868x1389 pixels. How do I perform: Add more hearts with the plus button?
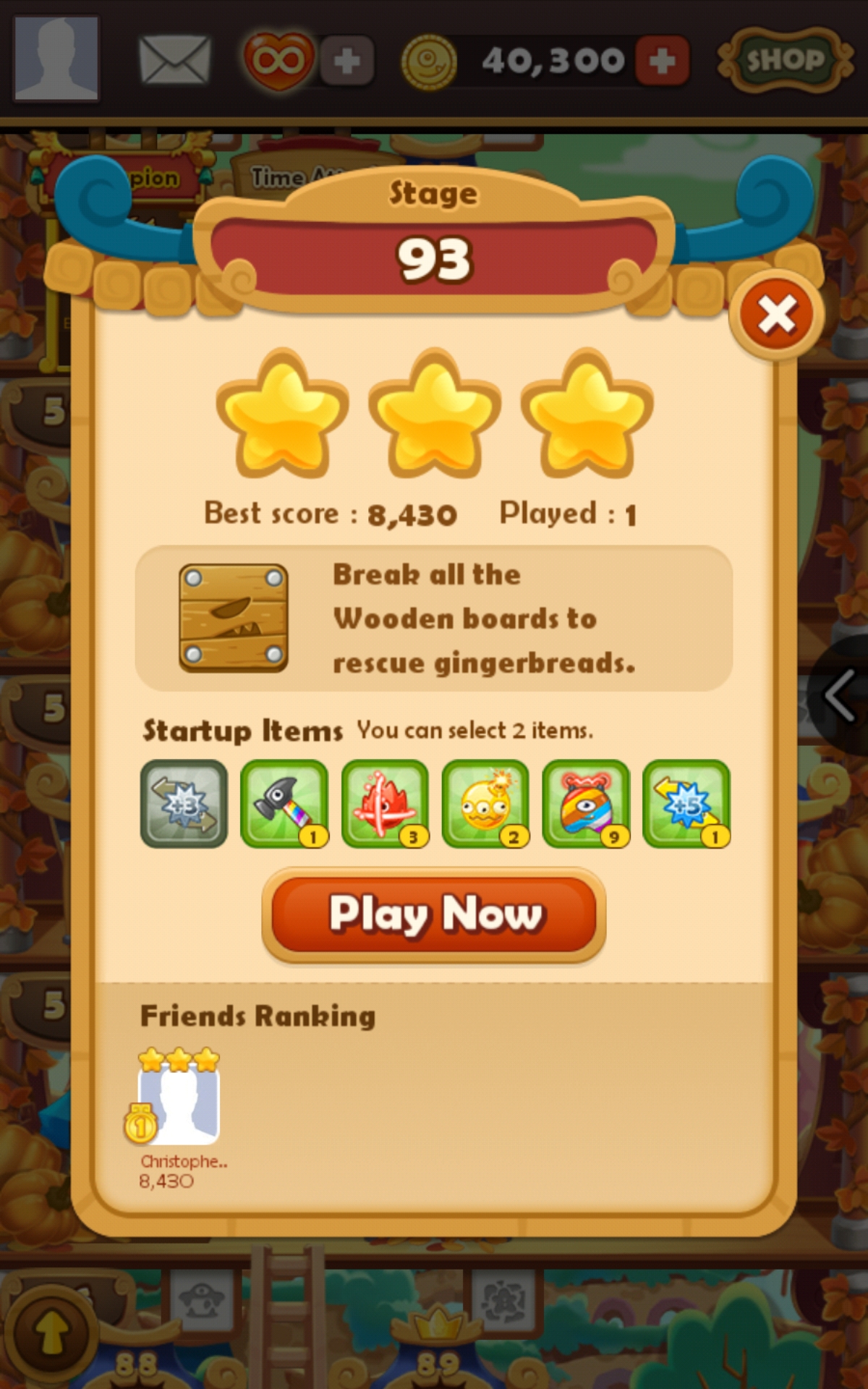347,61
